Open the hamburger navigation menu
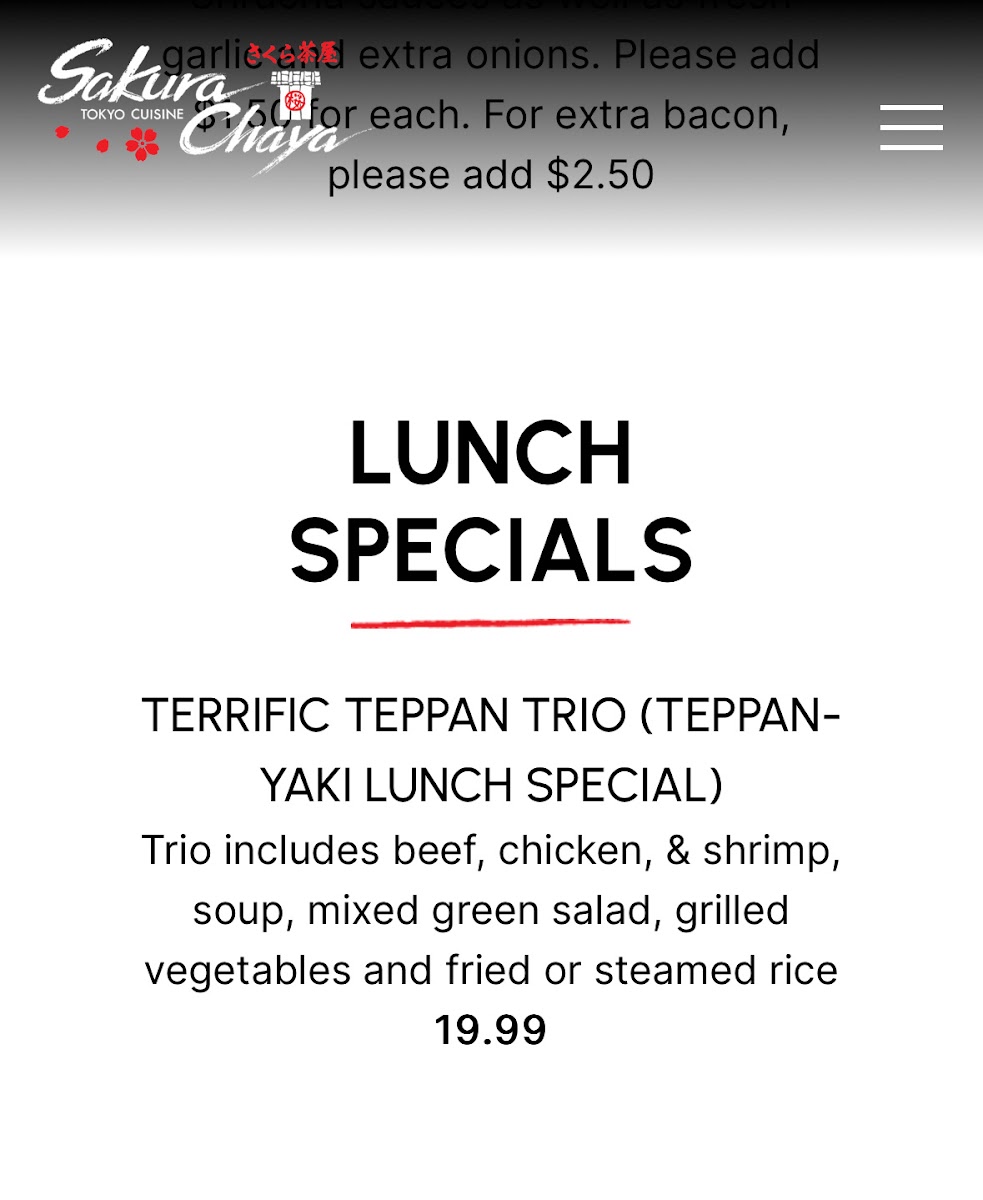This screenshot has height=1200, width=983. pyautogui.click(x=911, y=127)
